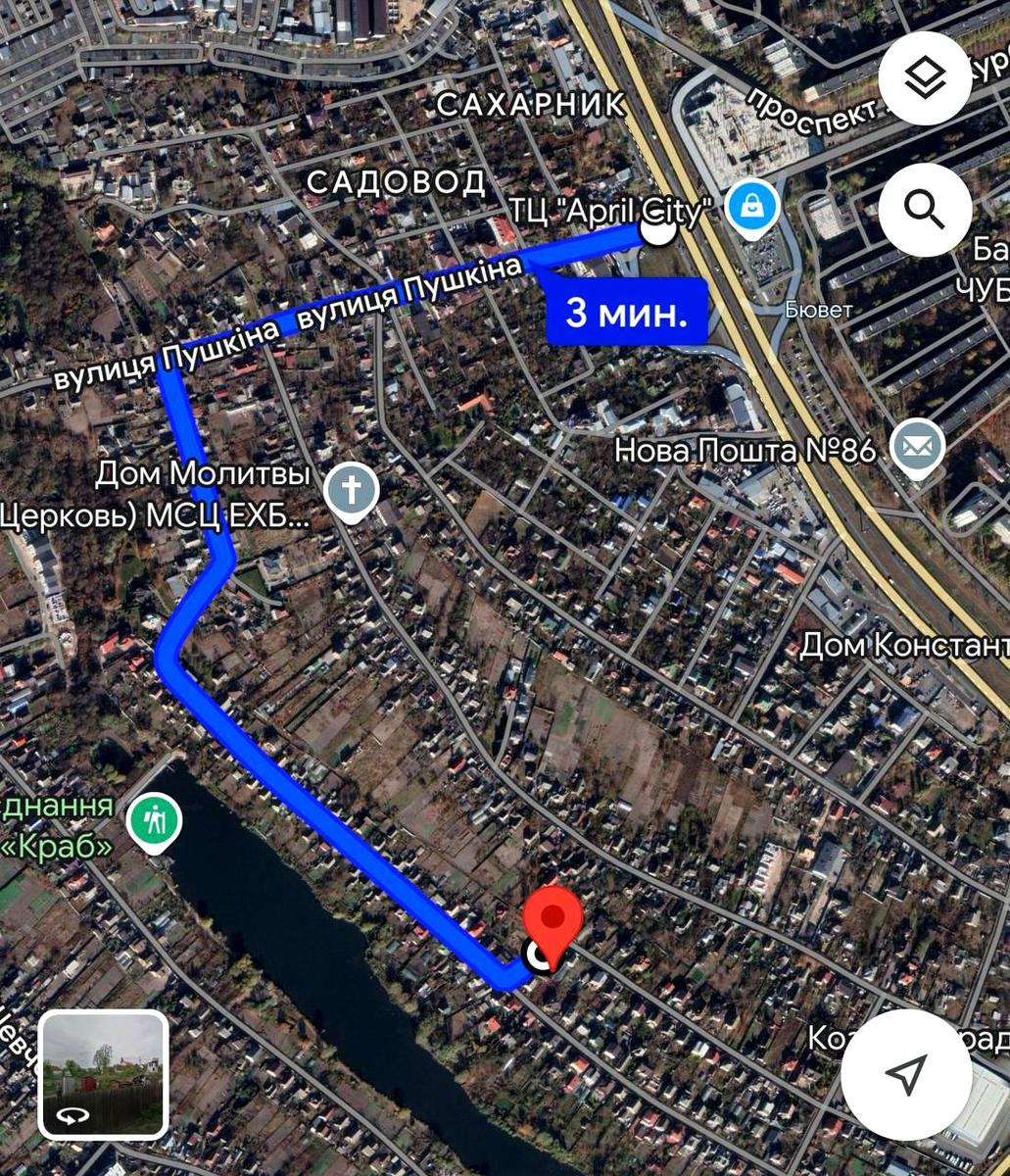
Task: Tap the navigation arrow icon bottom right
Action: click(x=905, y=1078)
